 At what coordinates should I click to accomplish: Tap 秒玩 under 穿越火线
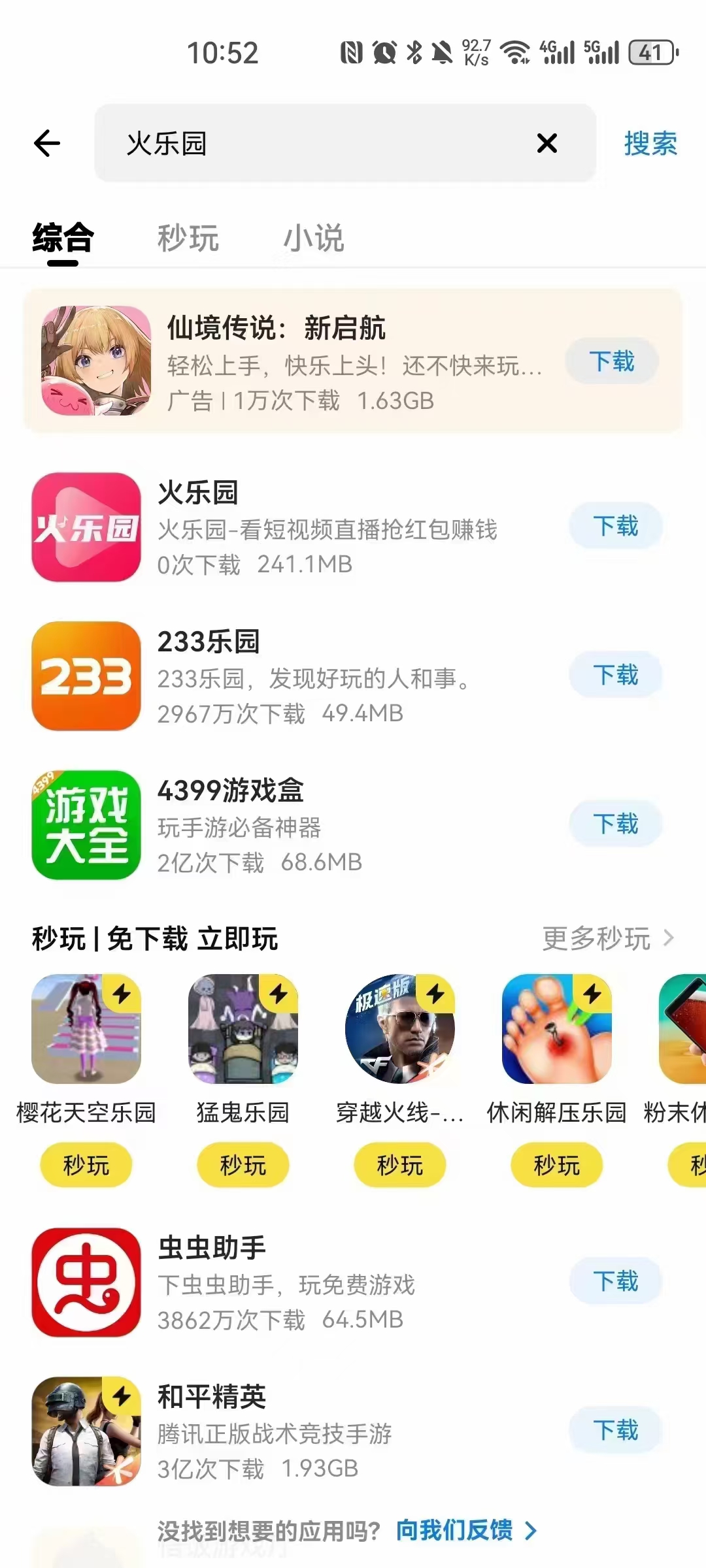400,1165
